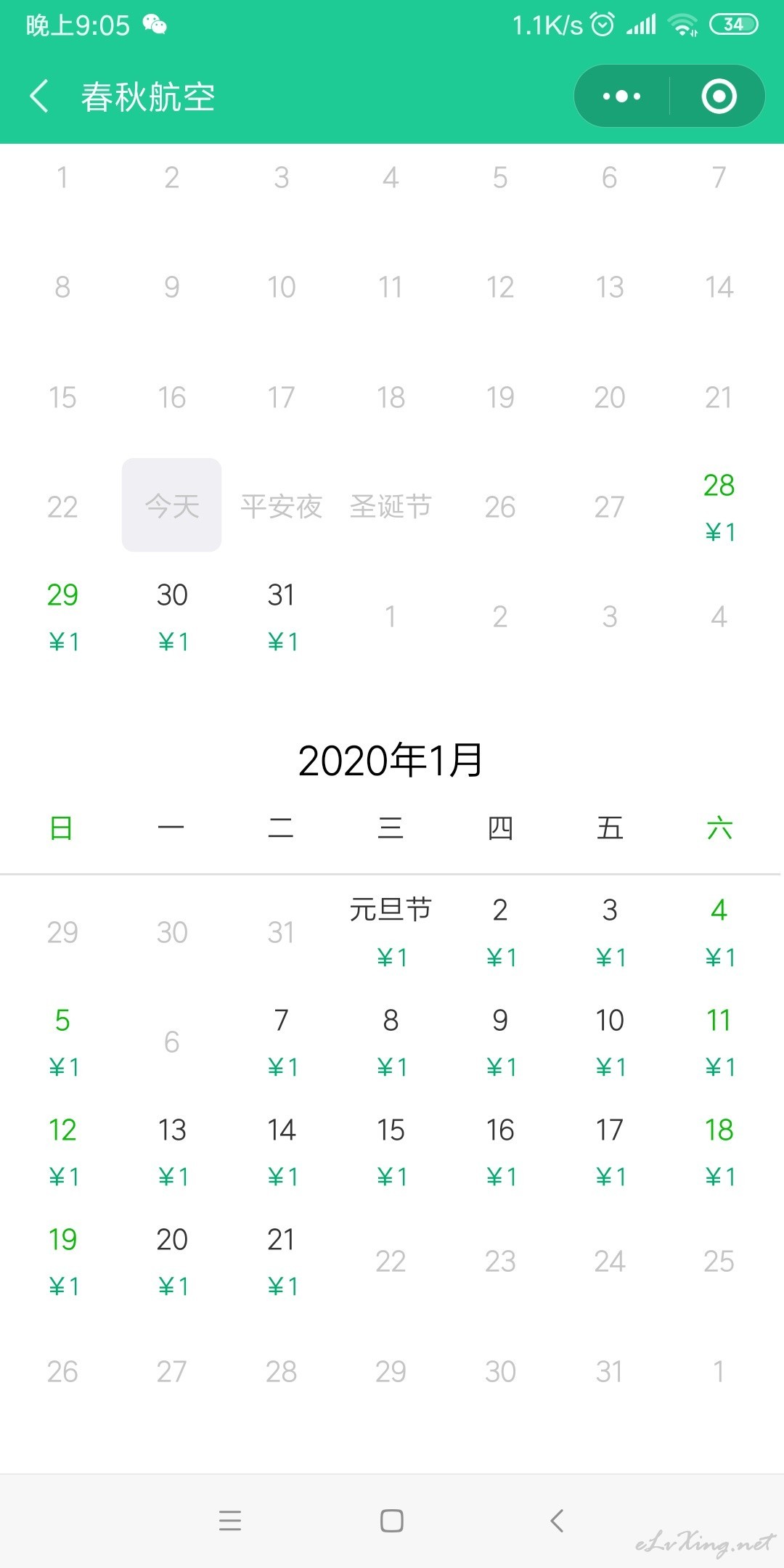
Task: Open the mini program three-dot menu
Action: point(621,97)
